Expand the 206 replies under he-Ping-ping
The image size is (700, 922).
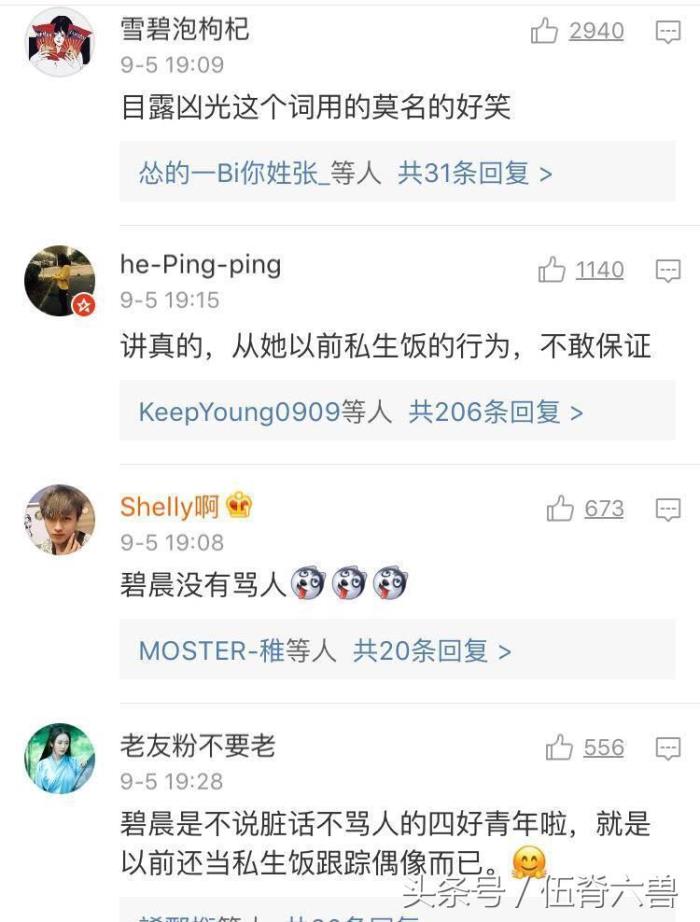point(495,412)
